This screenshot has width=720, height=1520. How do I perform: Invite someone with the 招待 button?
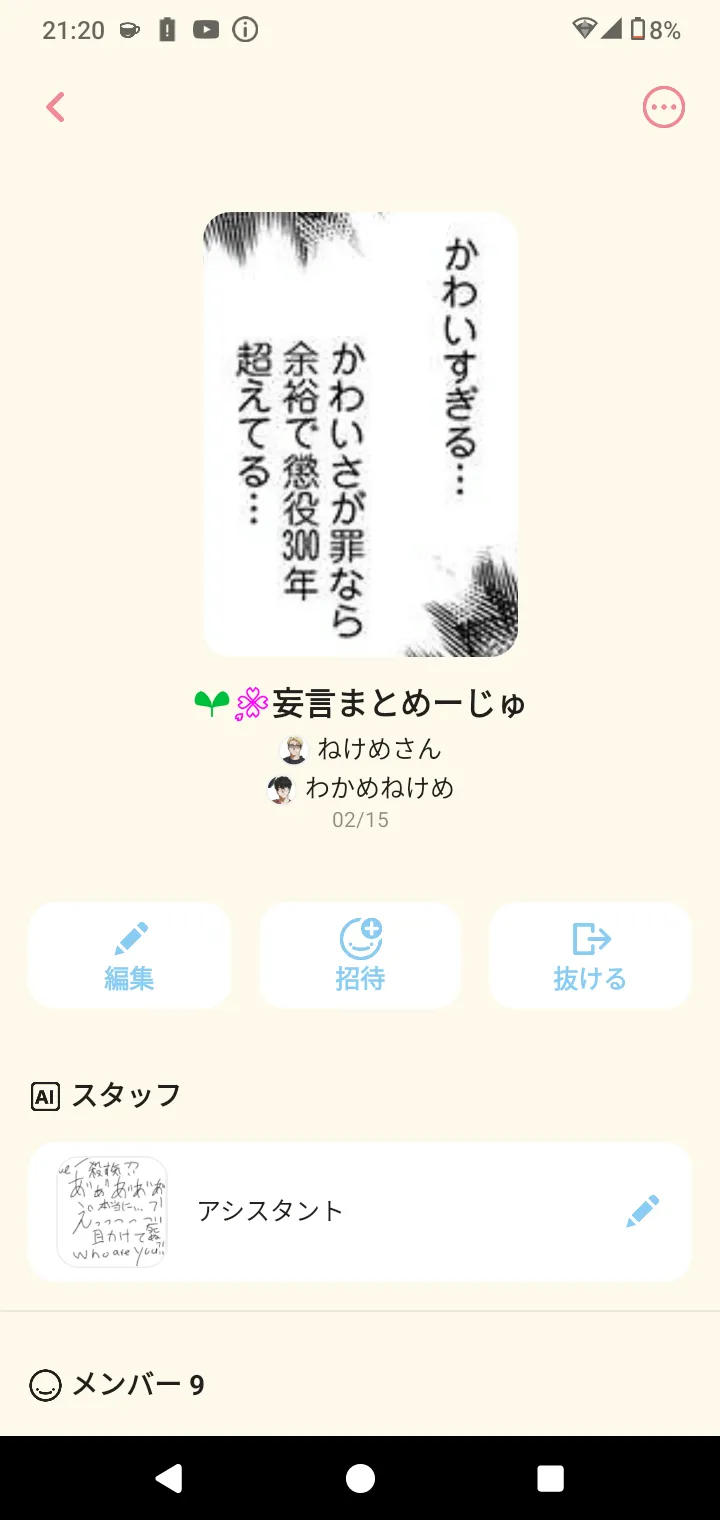coord(360,956)
